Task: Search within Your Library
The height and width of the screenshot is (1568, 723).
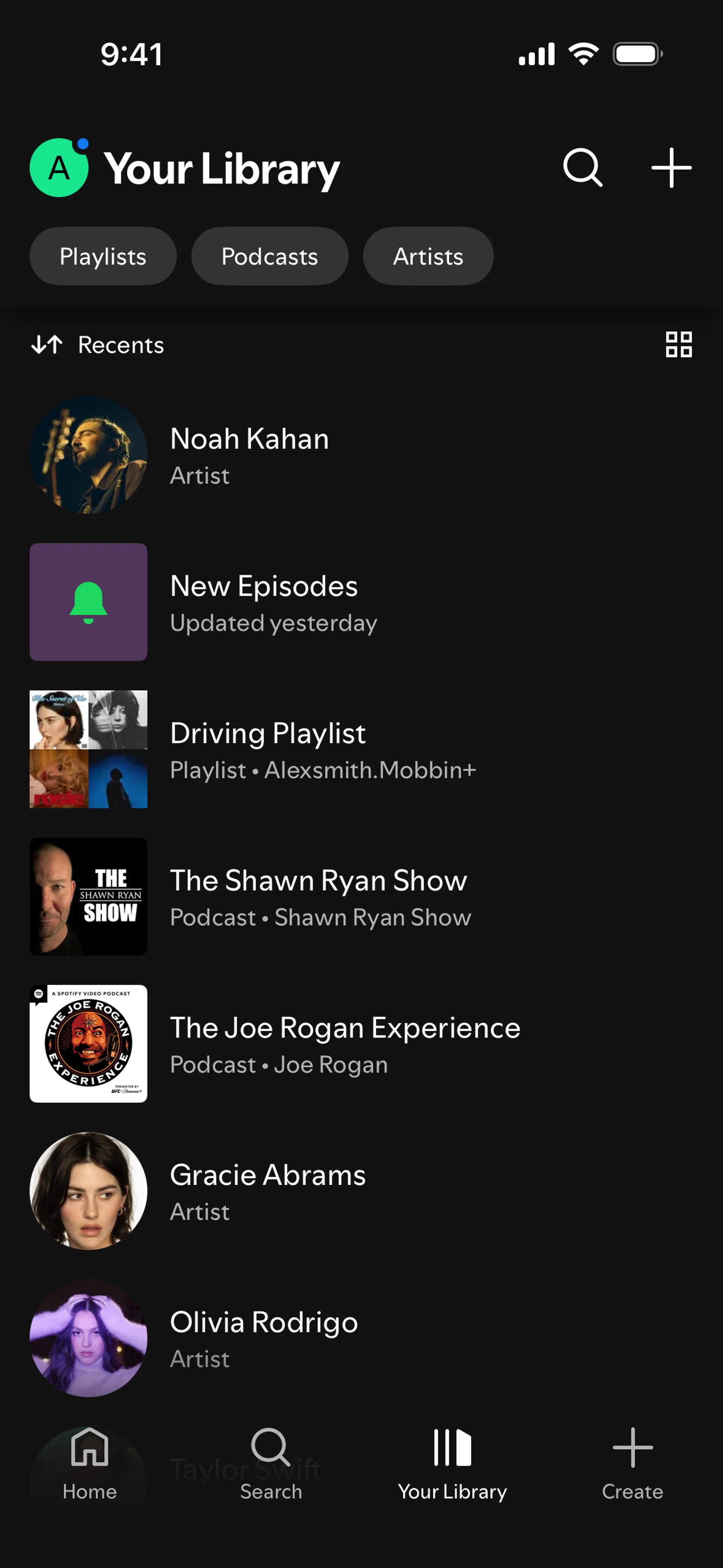Action: pyautogui.click(x=583, y=167)
